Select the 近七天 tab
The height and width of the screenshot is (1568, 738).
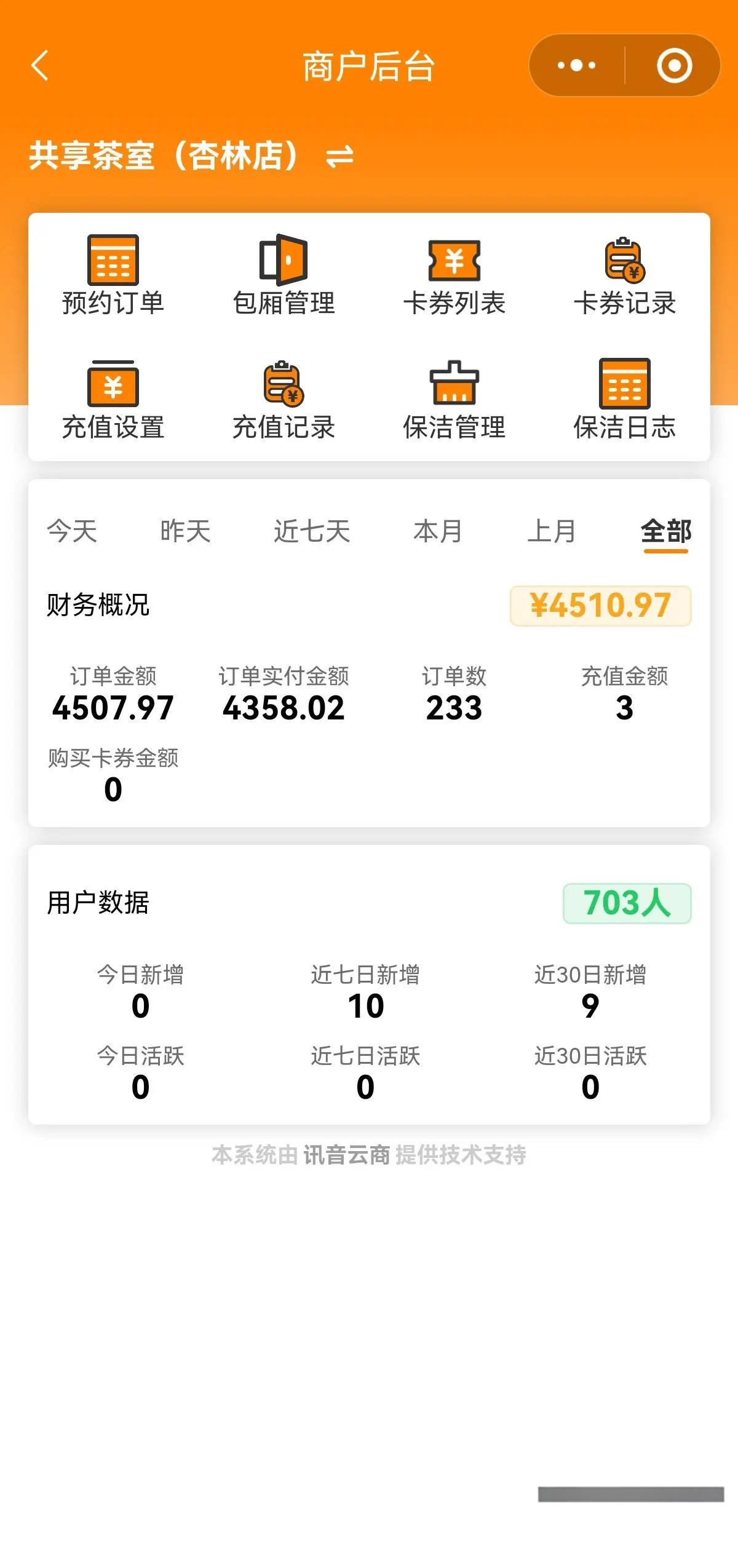click(x=312, y=531)
